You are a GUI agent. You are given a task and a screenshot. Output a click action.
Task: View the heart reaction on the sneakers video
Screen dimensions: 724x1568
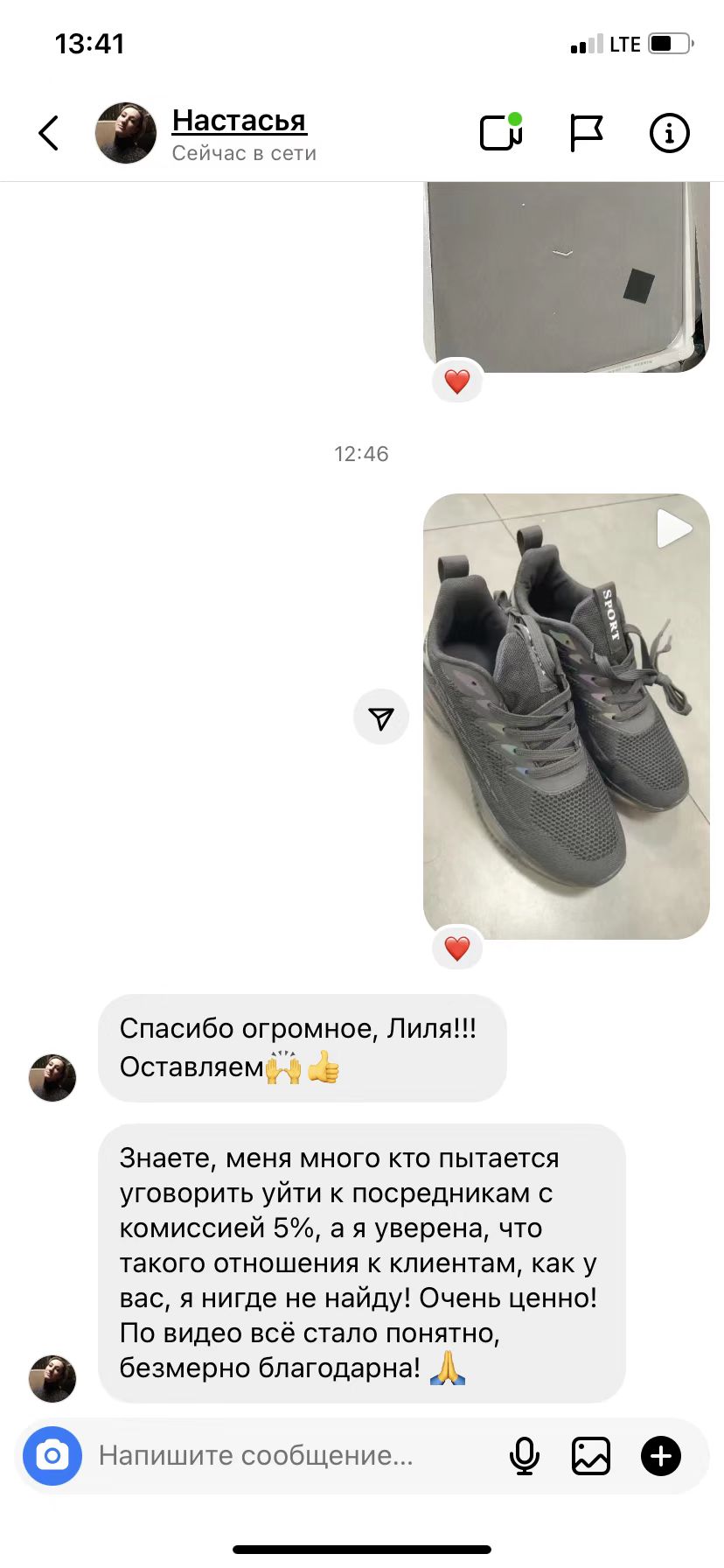(457, 948)
